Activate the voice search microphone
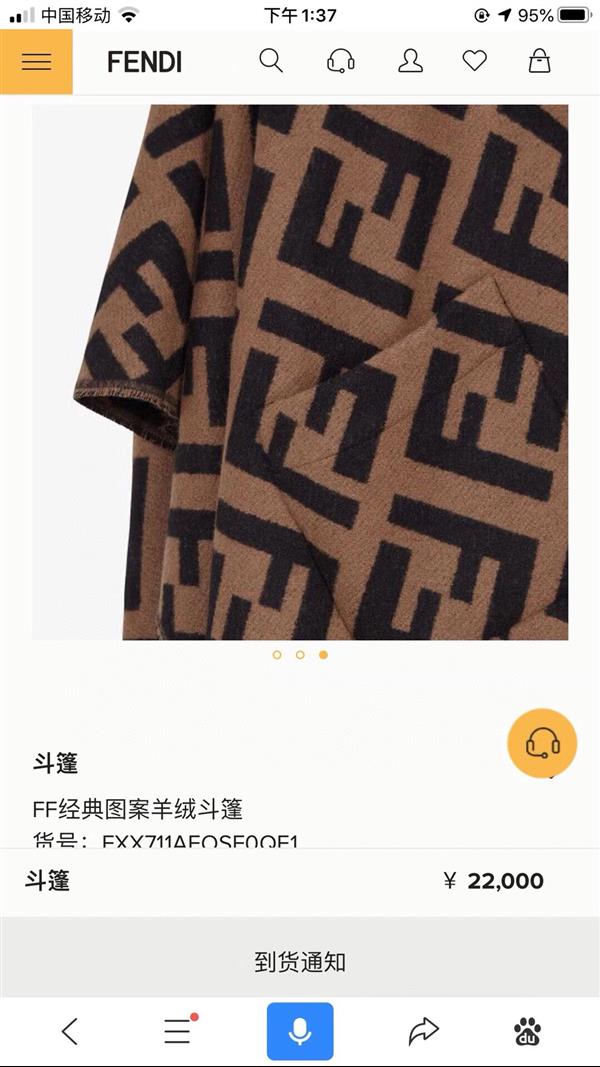 pos(300,1031)
